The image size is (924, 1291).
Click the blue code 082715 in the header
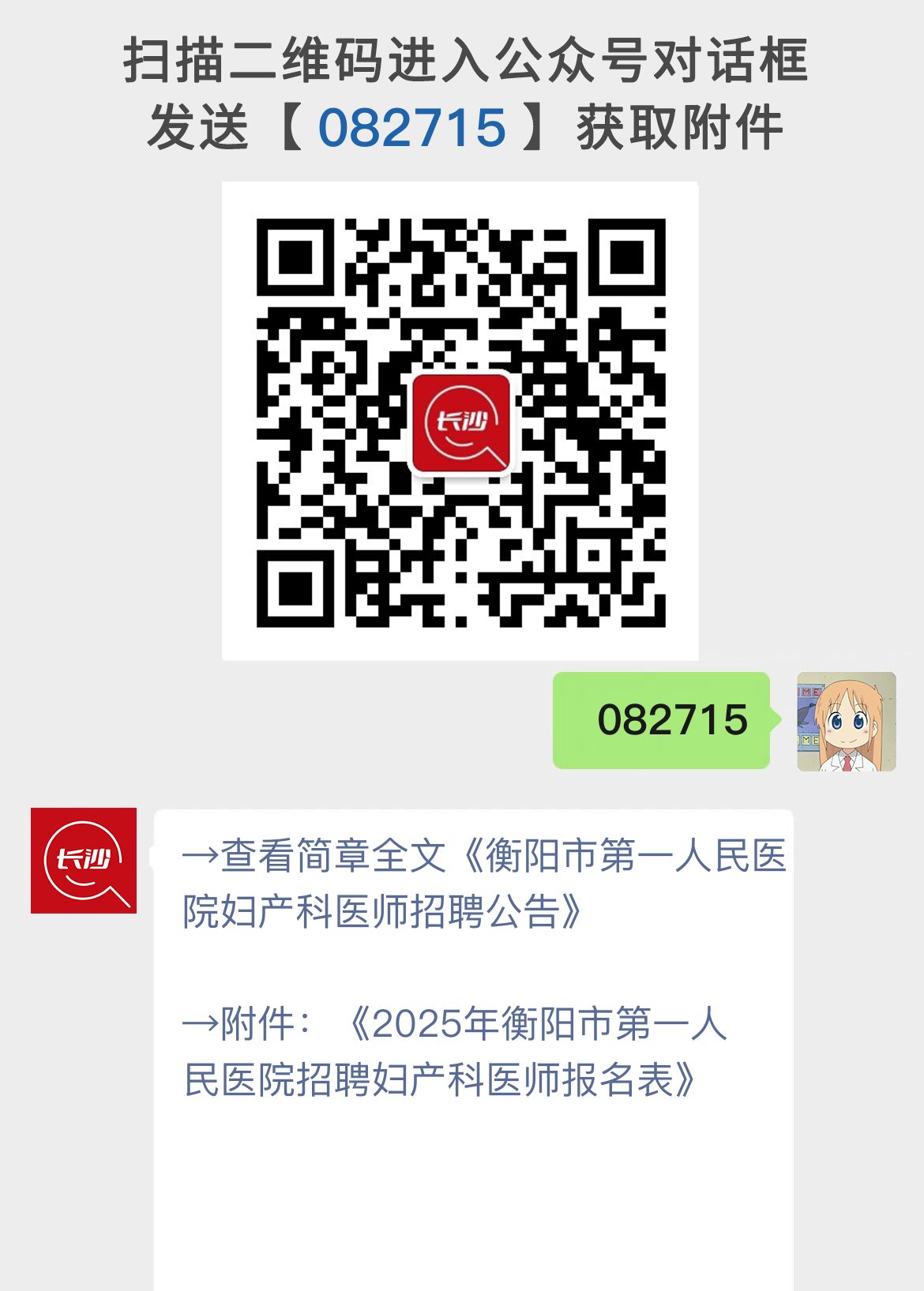tap(415, 126)
